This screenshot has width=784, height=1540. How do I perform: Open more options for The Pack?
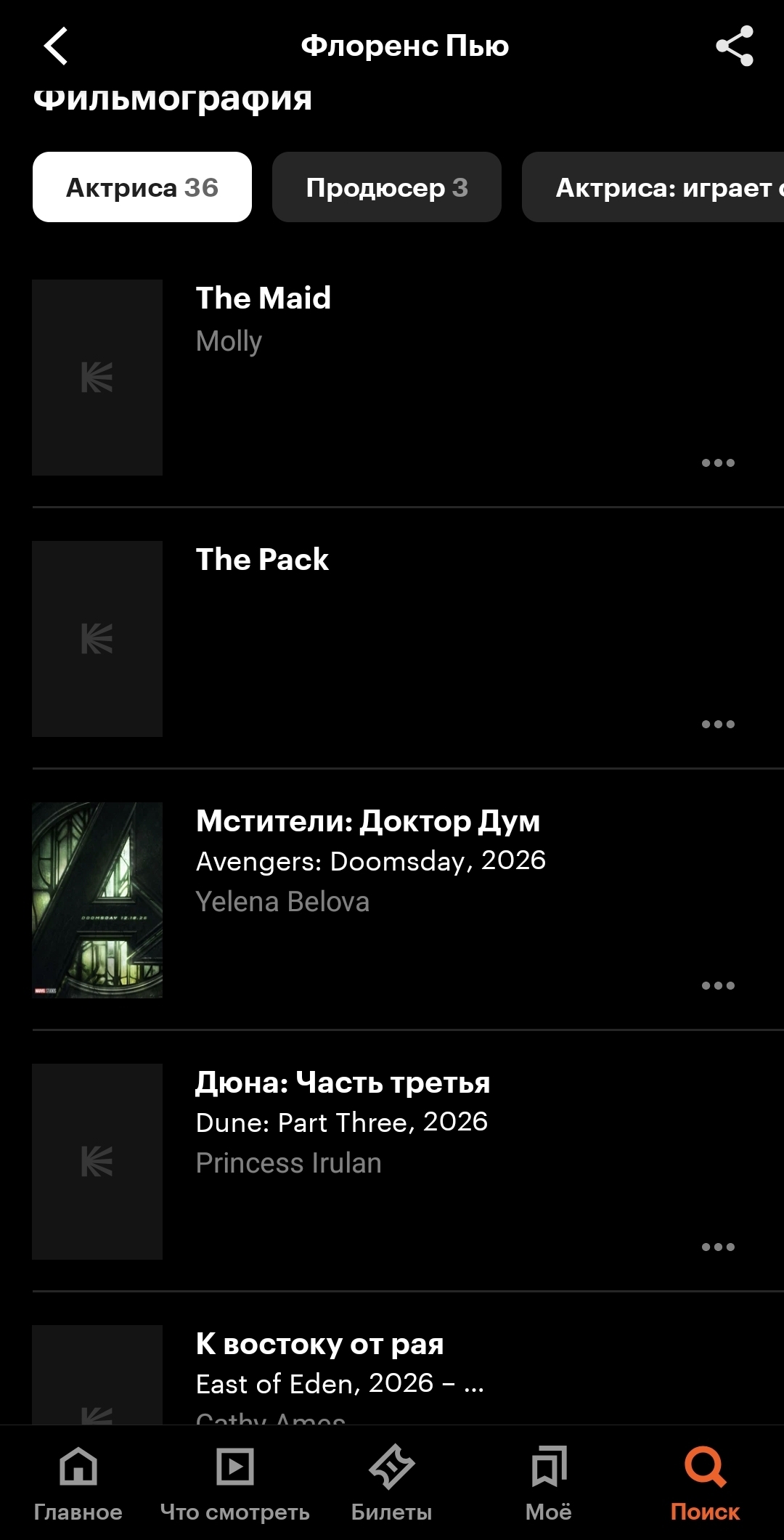coord(718,724)
